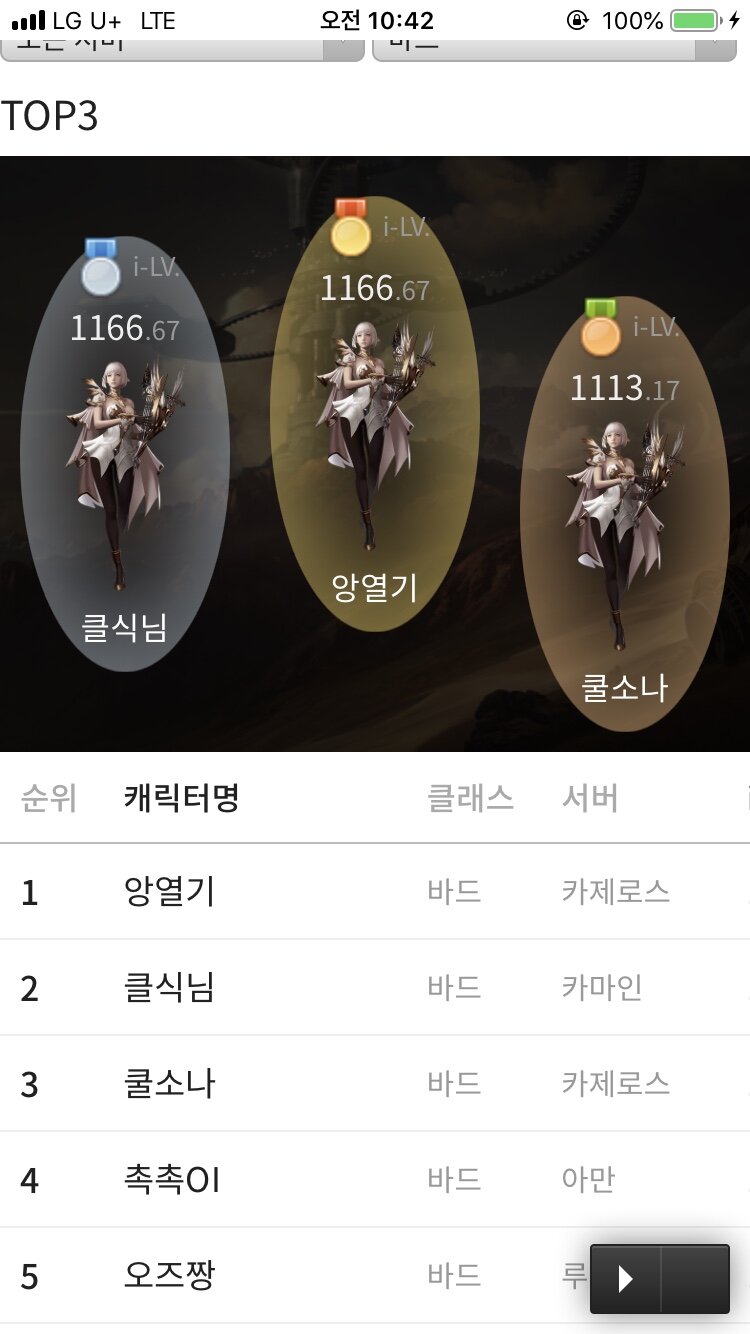Open the partially hidden class dropdown at top right
This screenshot has height=1334, width=750.
click(555, 50)
